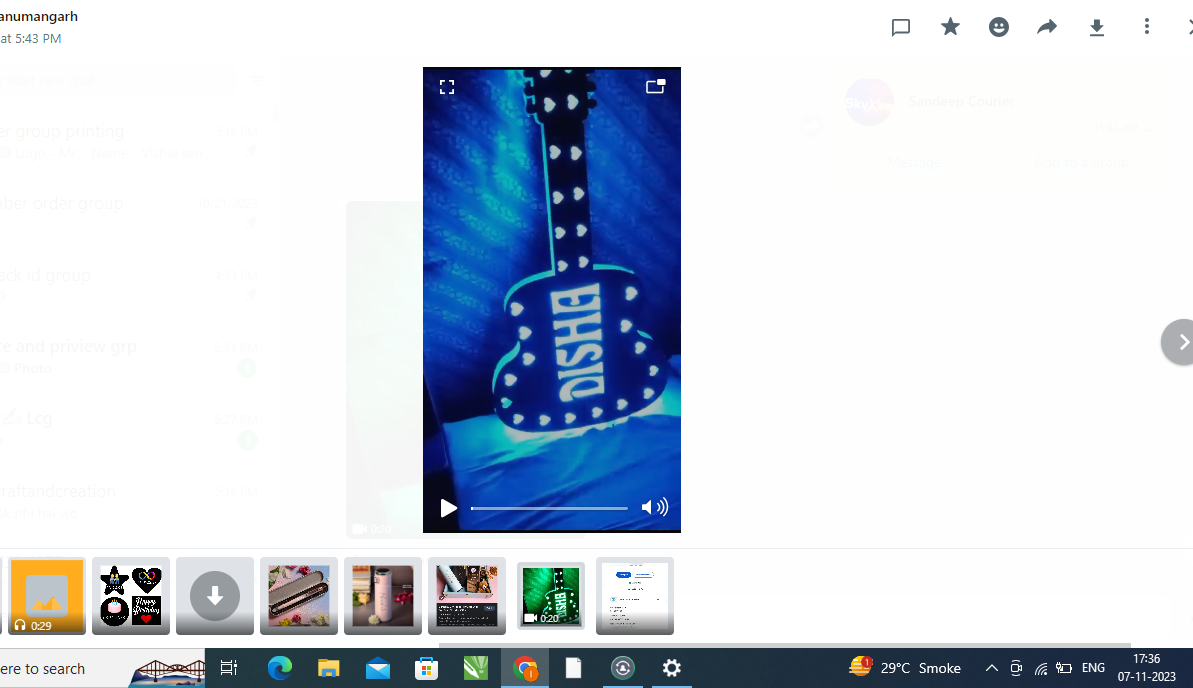This screenshot has height=688, width=1193.
Task: Go to the next media item
Action: [x=1181, y=342]
